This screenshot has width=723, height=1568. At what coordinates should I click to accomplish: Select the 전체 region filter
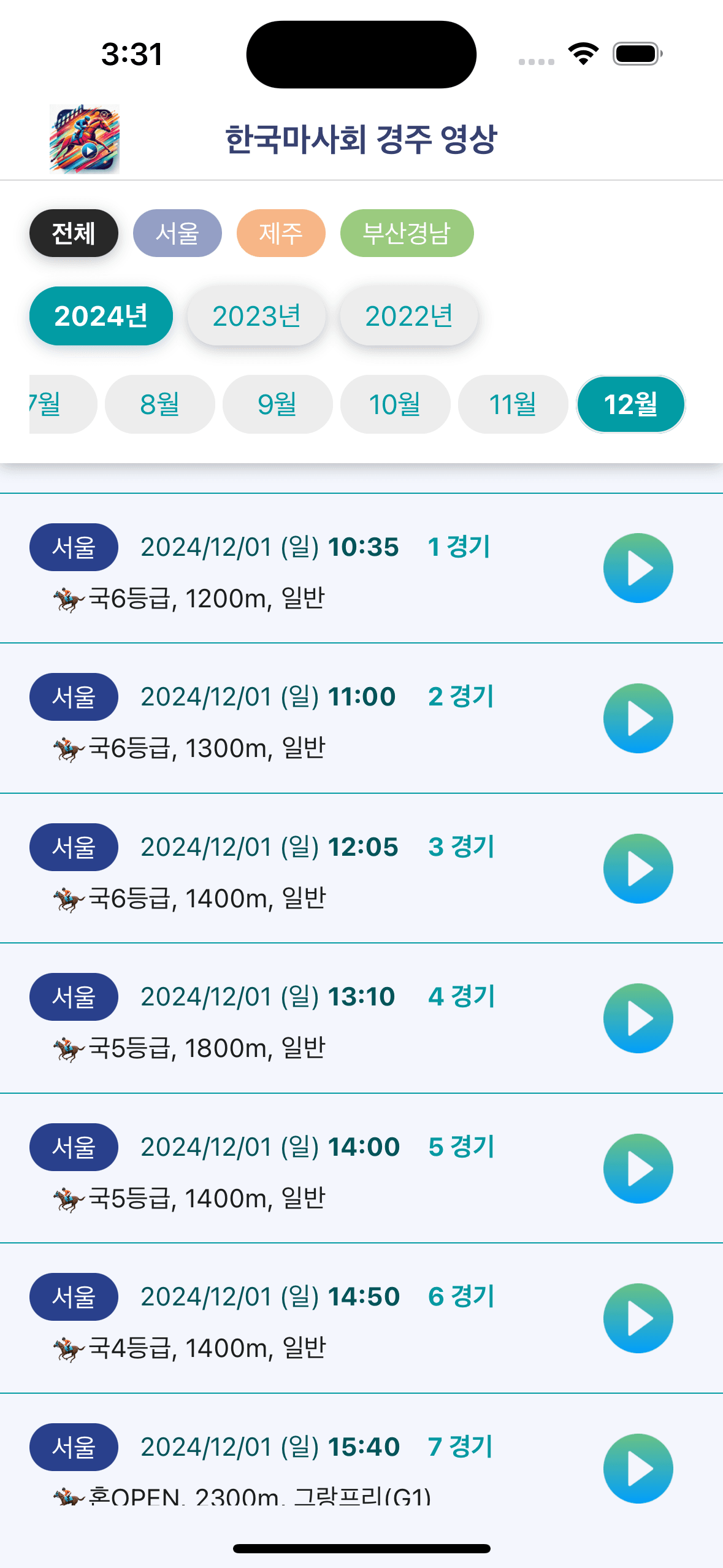[74, 233]
